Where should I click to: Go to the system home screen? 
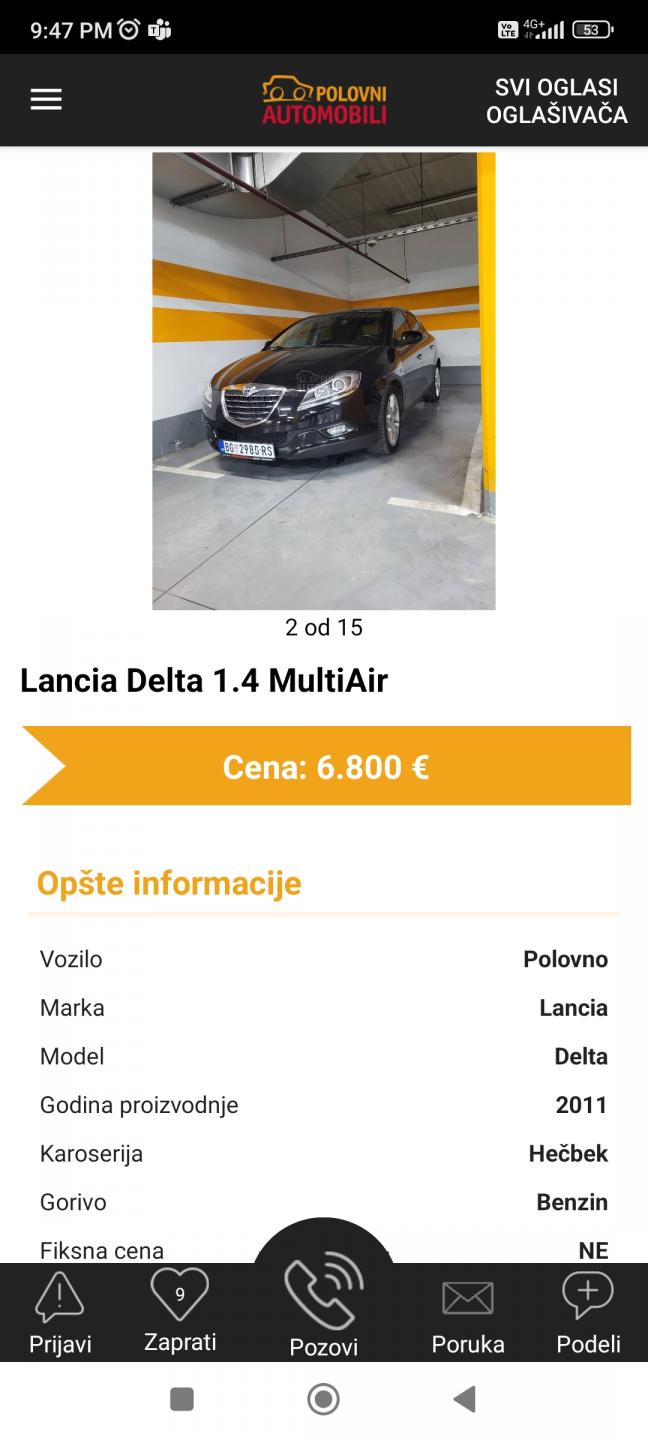tap(323, 1399)
